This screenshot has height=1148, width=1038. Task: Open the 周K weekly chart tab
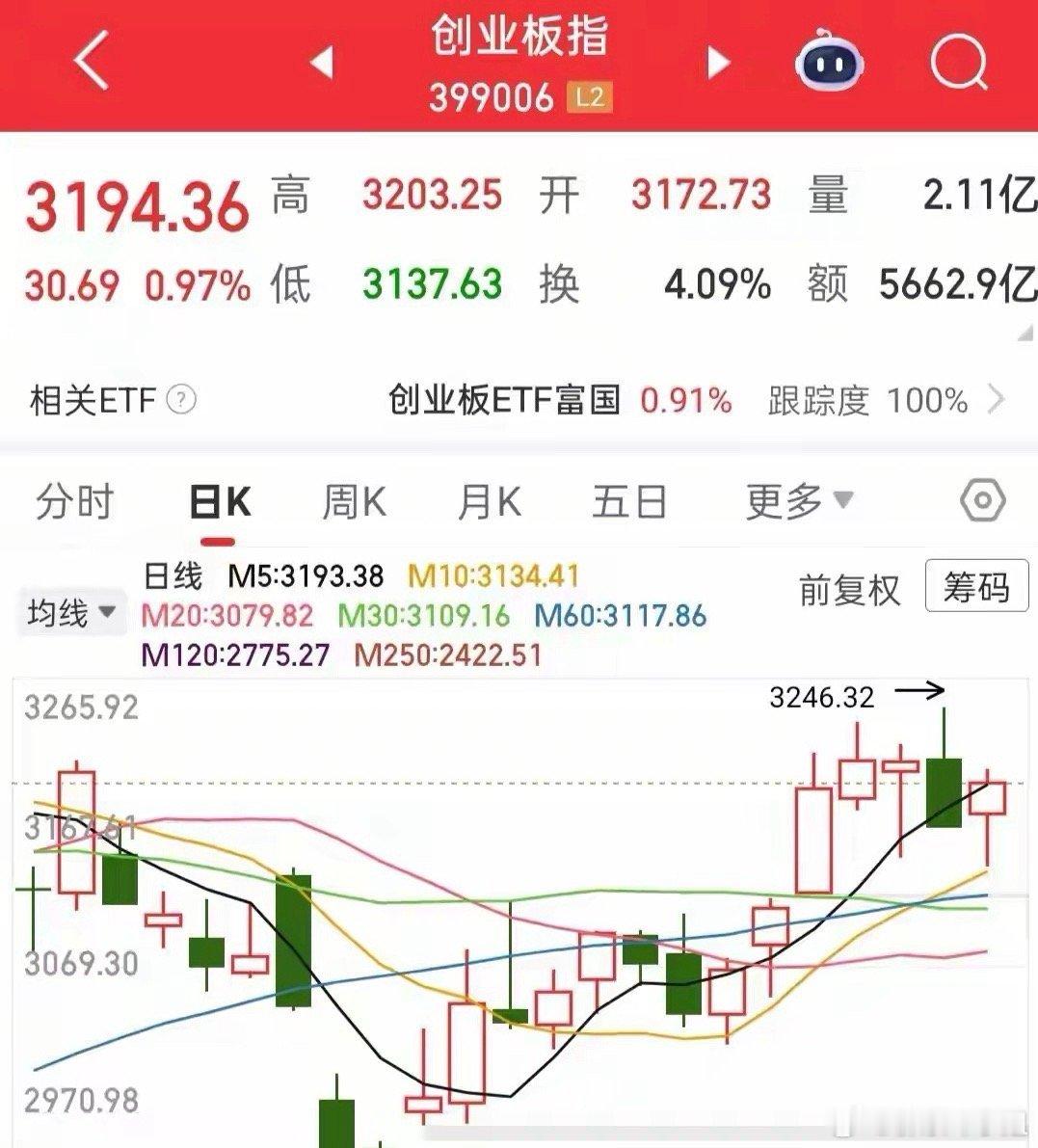point(356,500)
